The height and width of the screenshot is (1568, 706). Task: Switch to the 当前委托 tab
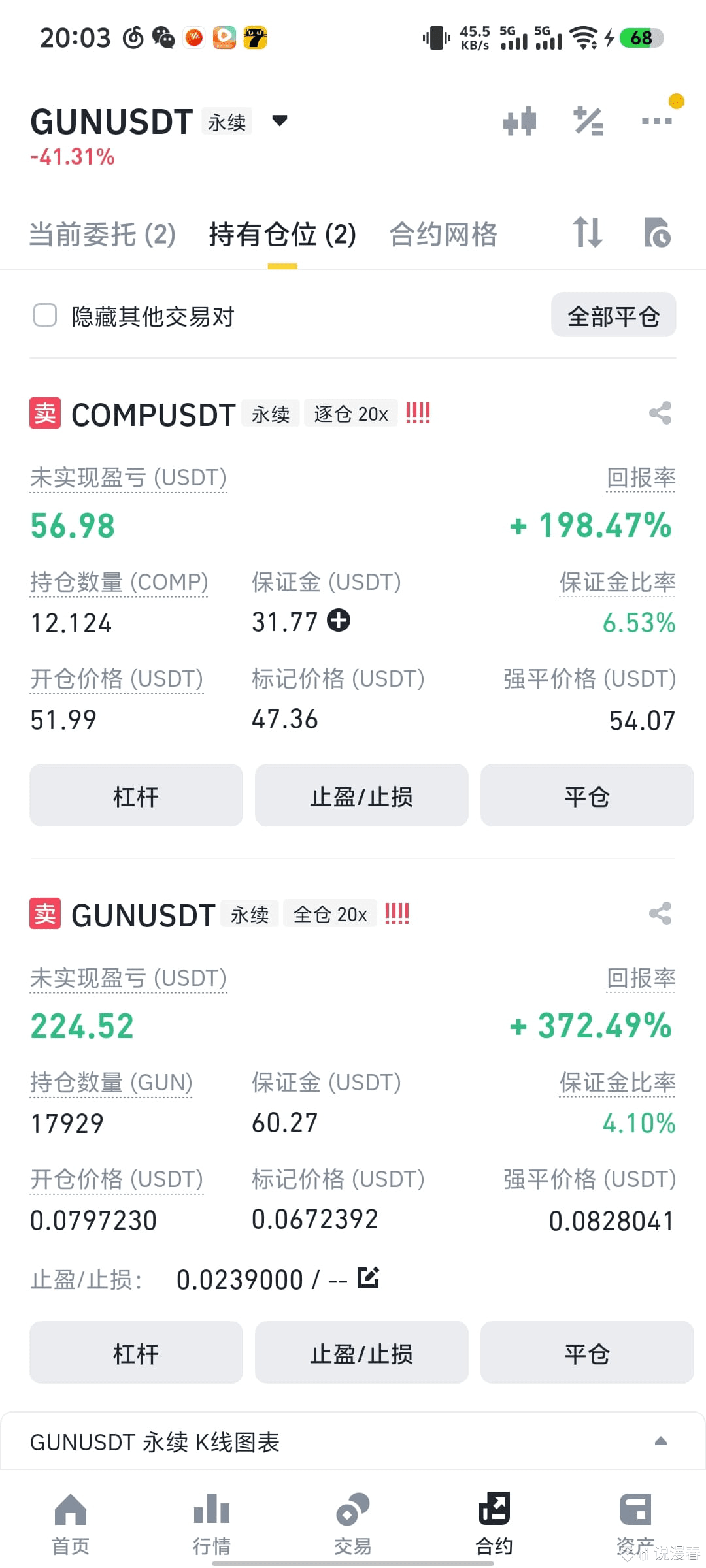[x=102, y=234]
